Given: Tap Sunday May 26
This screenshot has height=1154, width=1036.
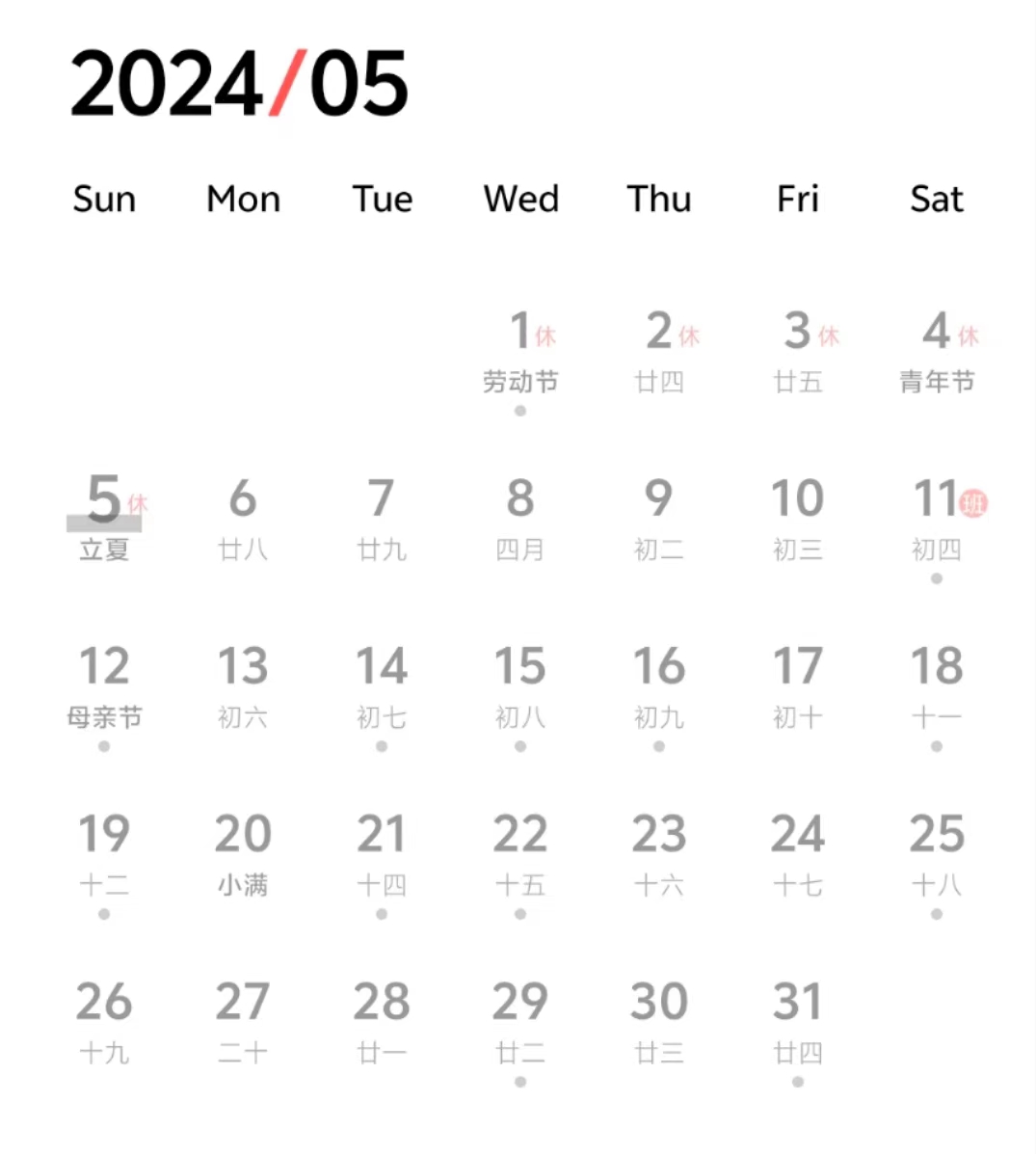Looking at the screenshot, I should point(104,1024).
